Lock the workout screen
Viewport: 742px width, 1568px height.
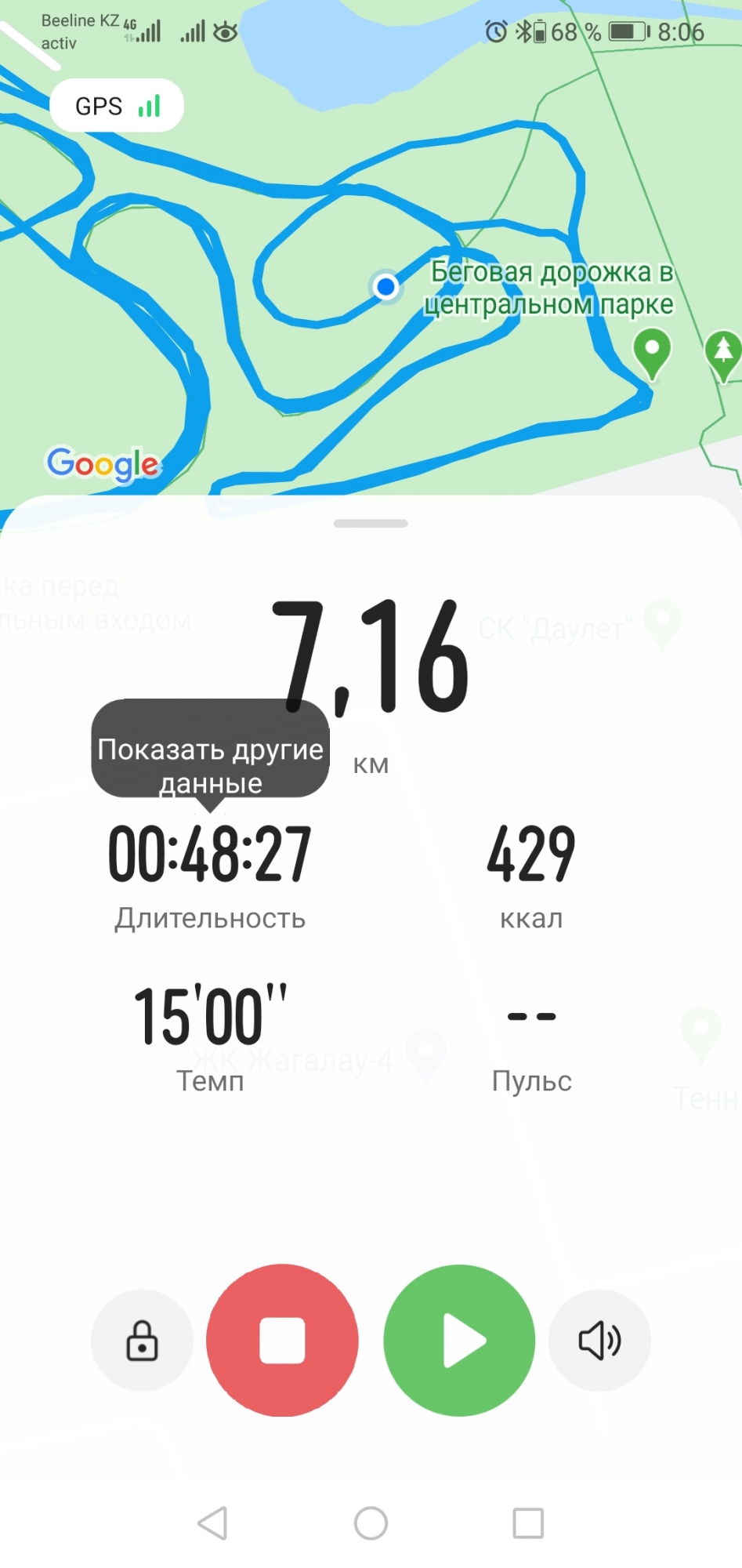tap(142, 1340)
